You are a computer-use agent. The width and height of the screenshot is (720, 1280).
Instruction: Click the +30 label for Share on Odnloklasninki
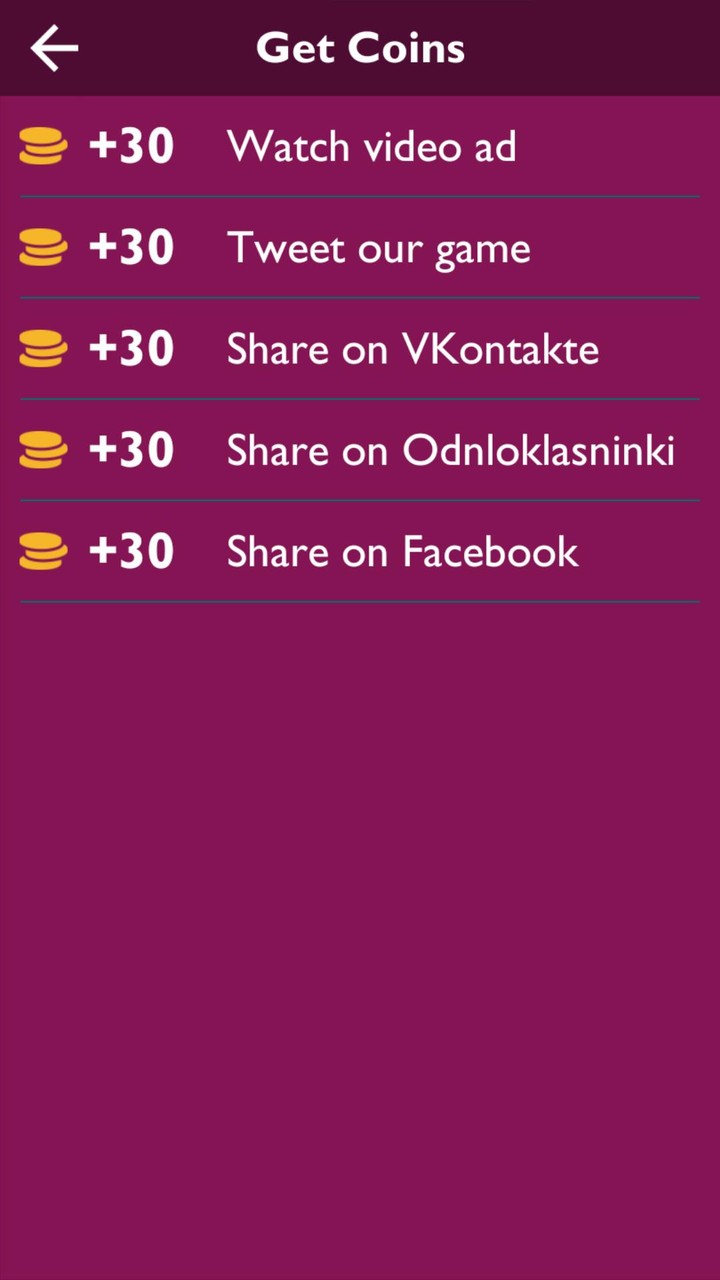131,449
